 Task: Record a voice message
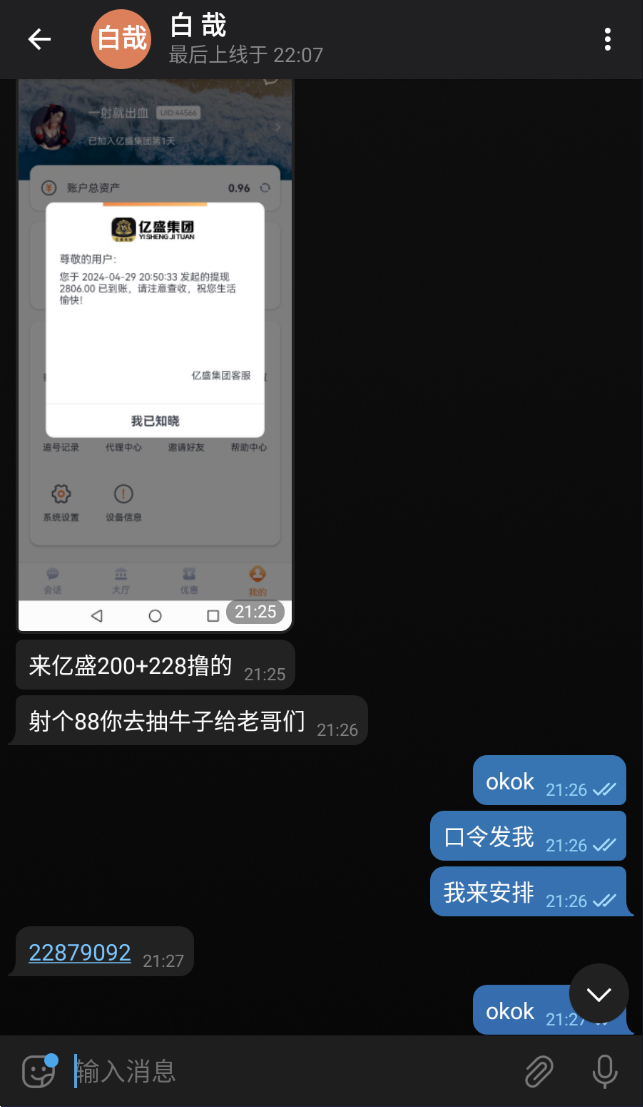click(604, 1071)
